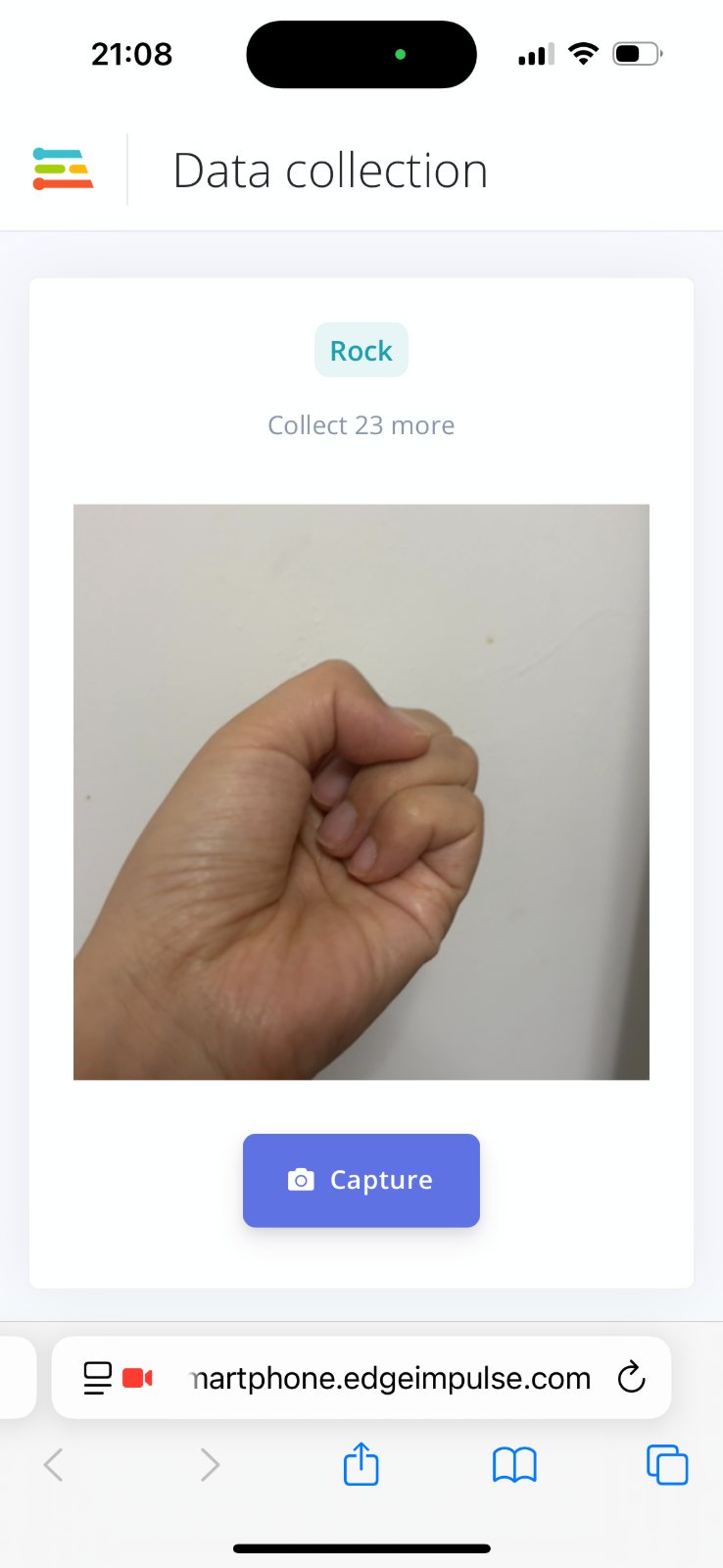723x1568 pixels.
Task: Open Safari bookmarks
Action: point(514,1465)
